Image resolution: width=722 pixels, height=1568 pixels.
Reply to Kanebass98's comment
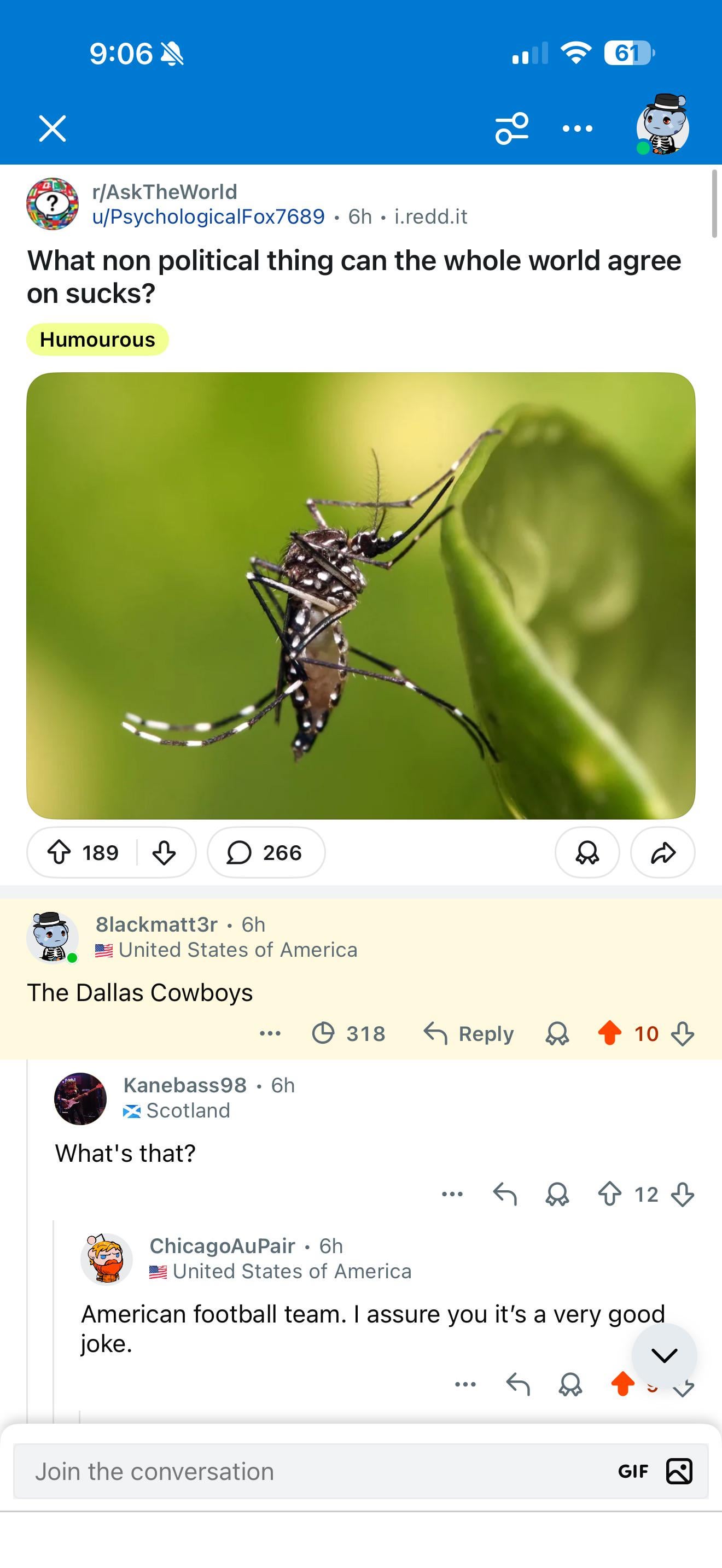pyautogui.click(x=505, y=1194)
